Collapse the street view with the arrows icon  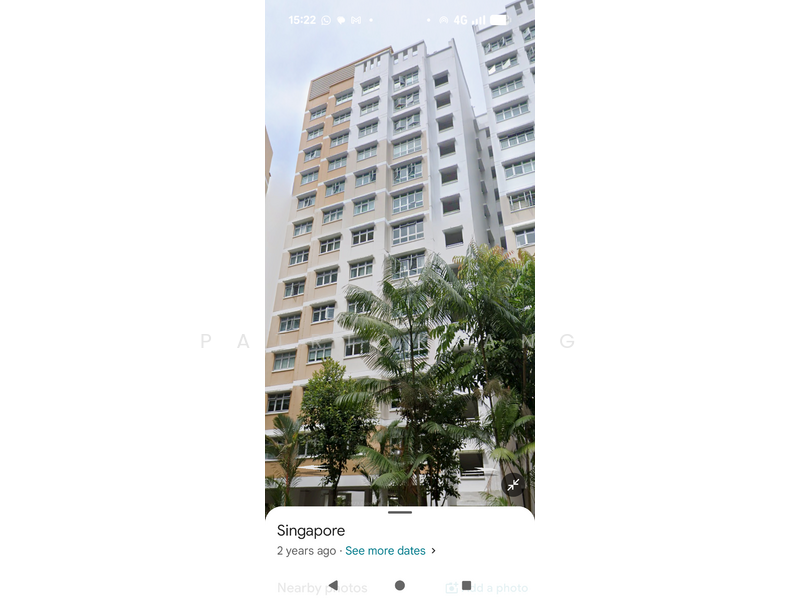click(x=513, y=485)
